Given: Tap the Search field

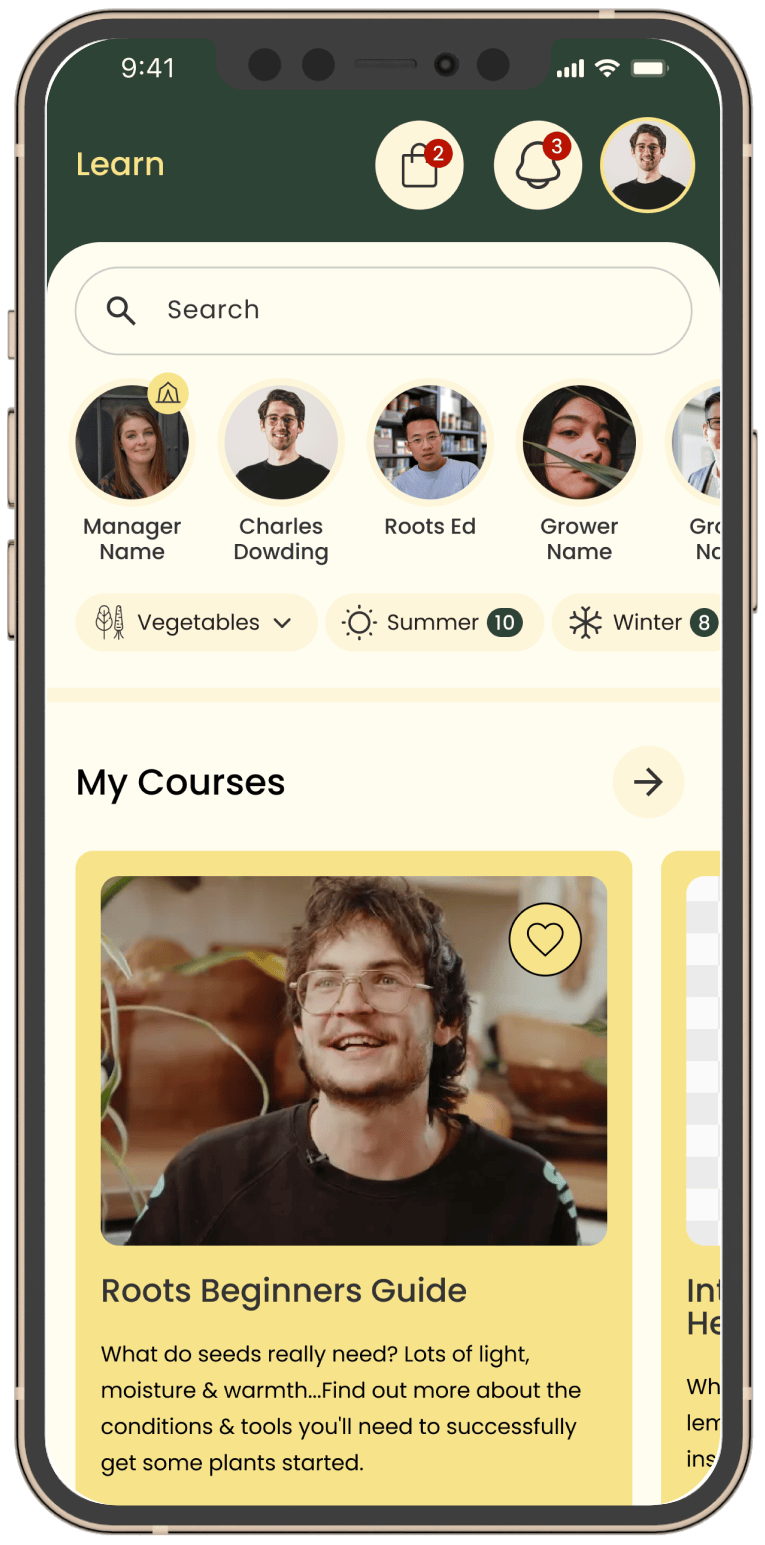Looking at the screenshot, I should click(x=383, y=310).
